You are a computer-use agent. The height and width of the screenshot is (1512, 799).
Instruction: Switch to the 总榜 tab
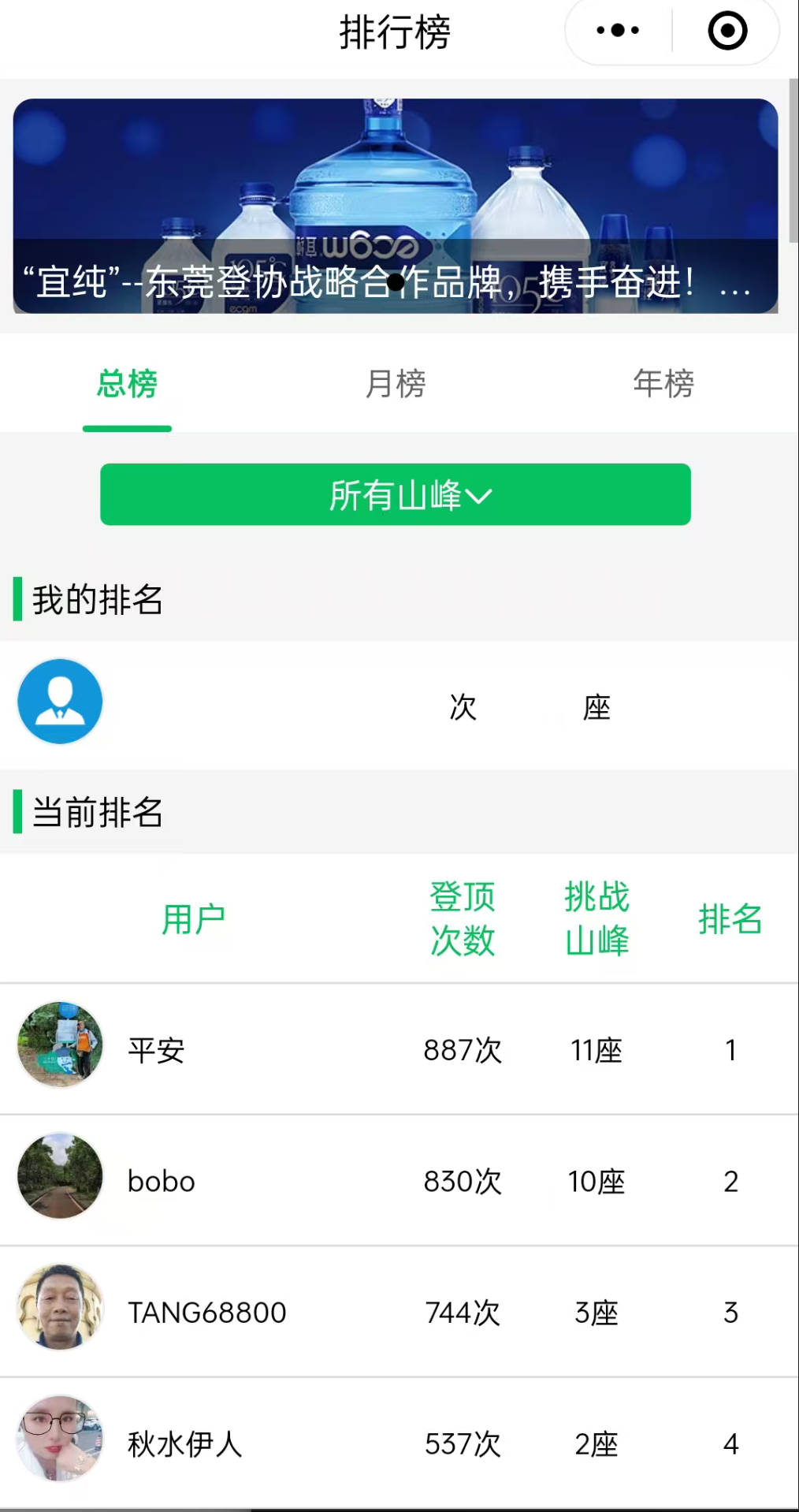[128, 385]
